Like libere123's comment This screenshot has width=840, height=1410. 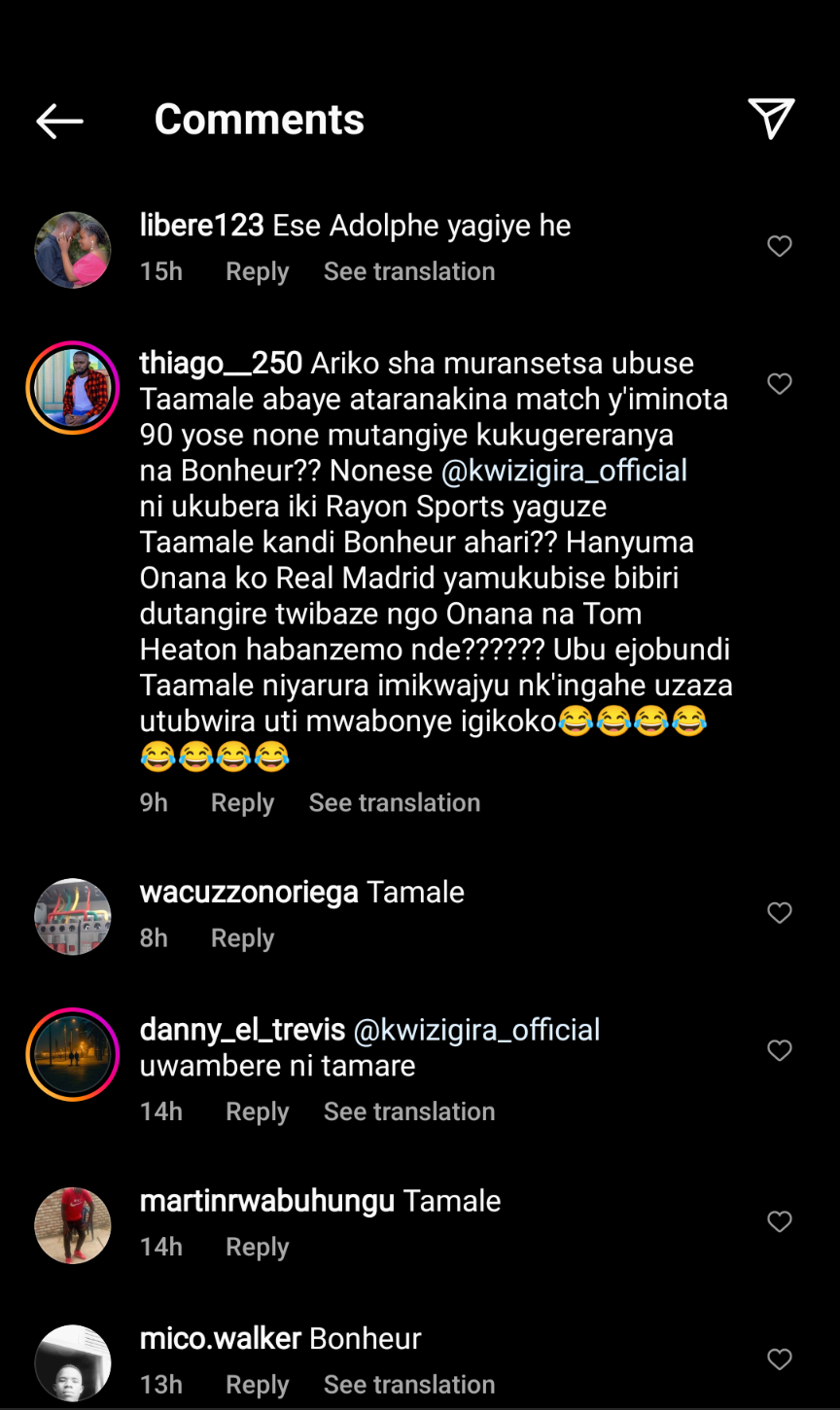(780, 246)
